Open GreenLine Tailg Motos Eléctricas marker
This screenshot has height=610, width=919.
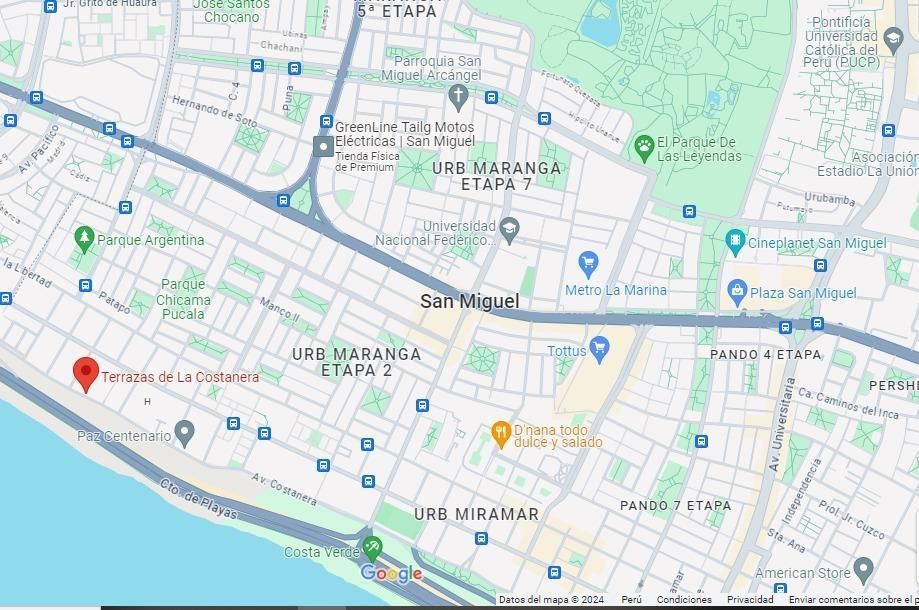323,147
